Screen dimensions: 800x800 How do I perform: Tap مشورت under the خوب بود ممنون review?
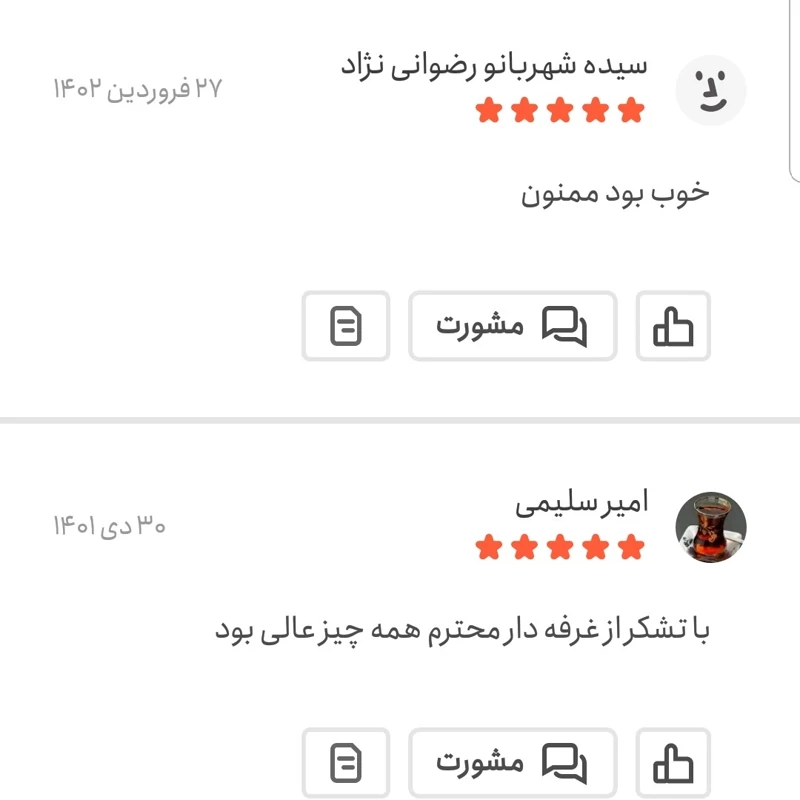click(512, 326)
